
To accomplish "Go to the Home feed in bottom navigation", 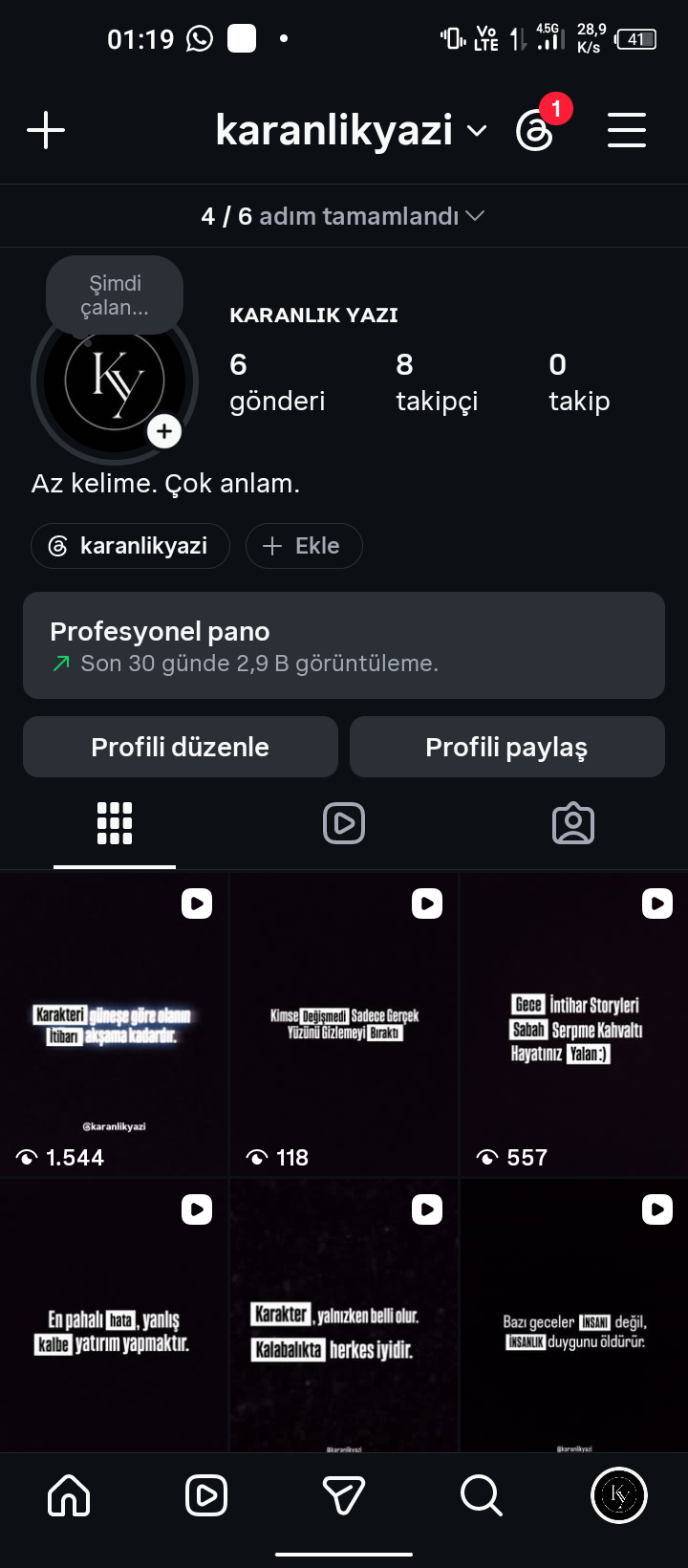I will 69,1495.
